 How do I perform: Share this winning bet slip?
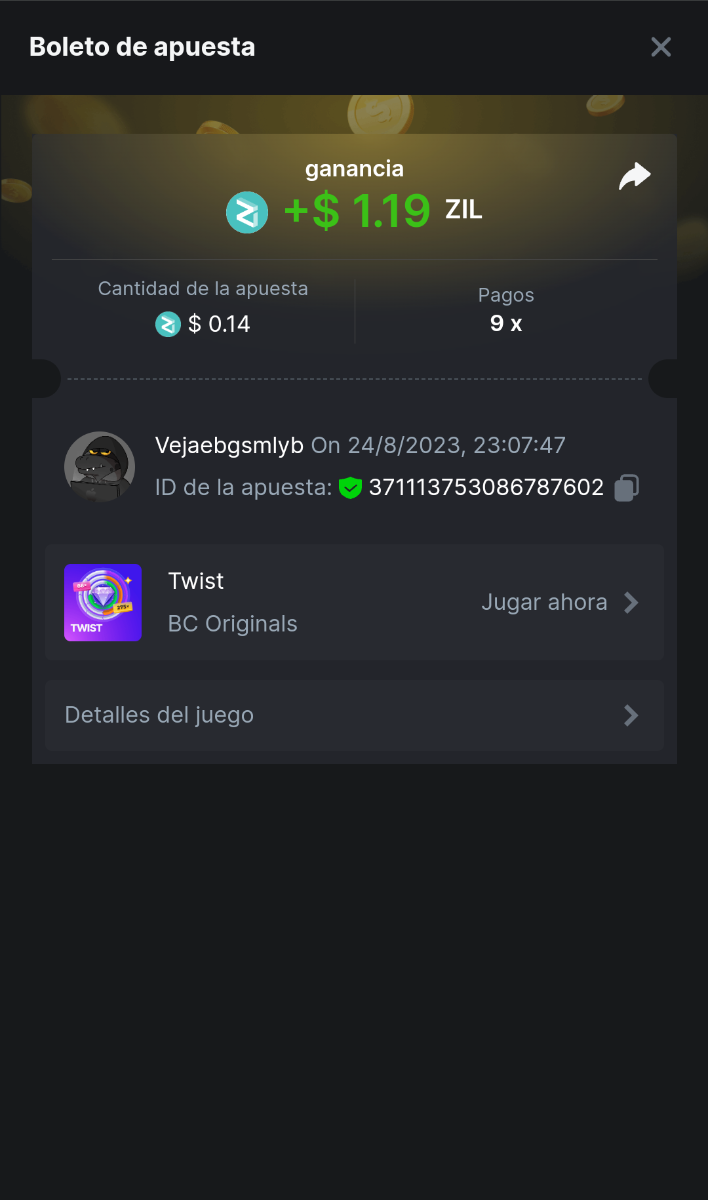pyautogui.click(x=634, y=177)
